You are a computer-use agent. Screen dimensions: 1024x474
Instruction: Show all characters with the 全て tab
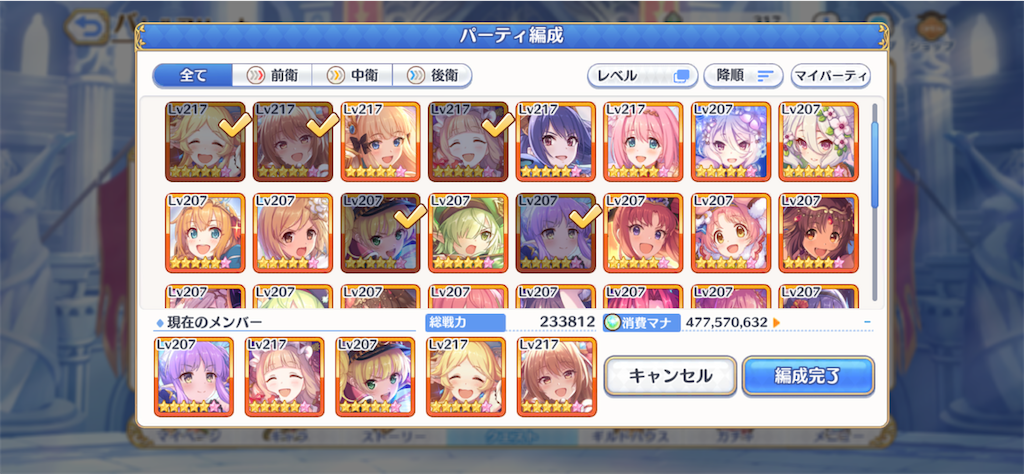(193, 76)
